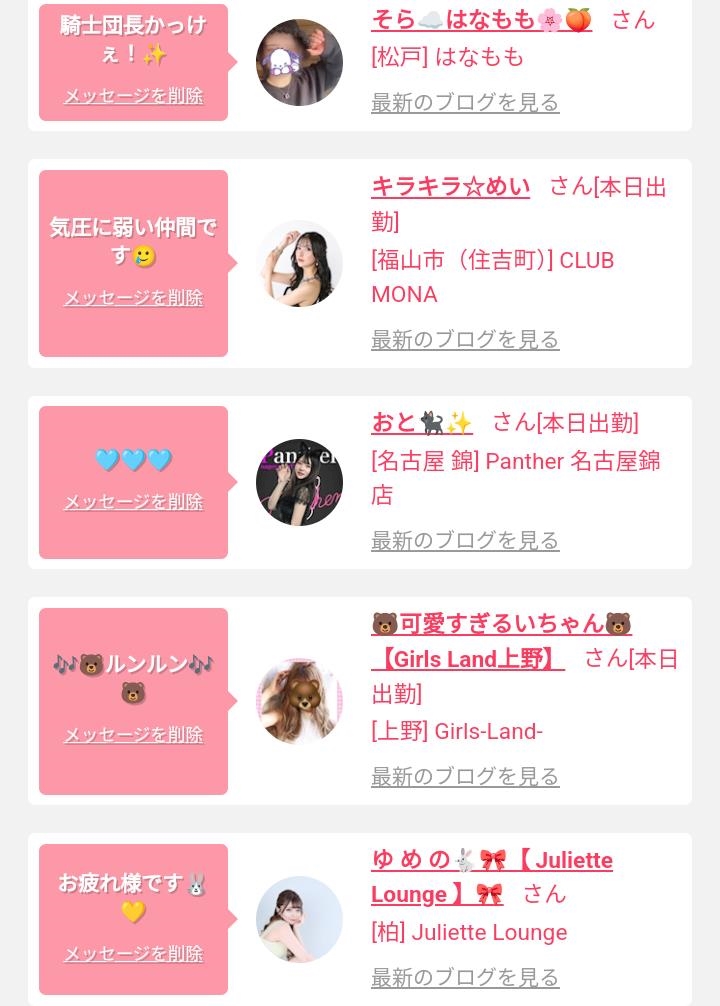Tap キラキラ☆めい's profile photo
This screenshot has height=1006, width=720.
(299, 264)
